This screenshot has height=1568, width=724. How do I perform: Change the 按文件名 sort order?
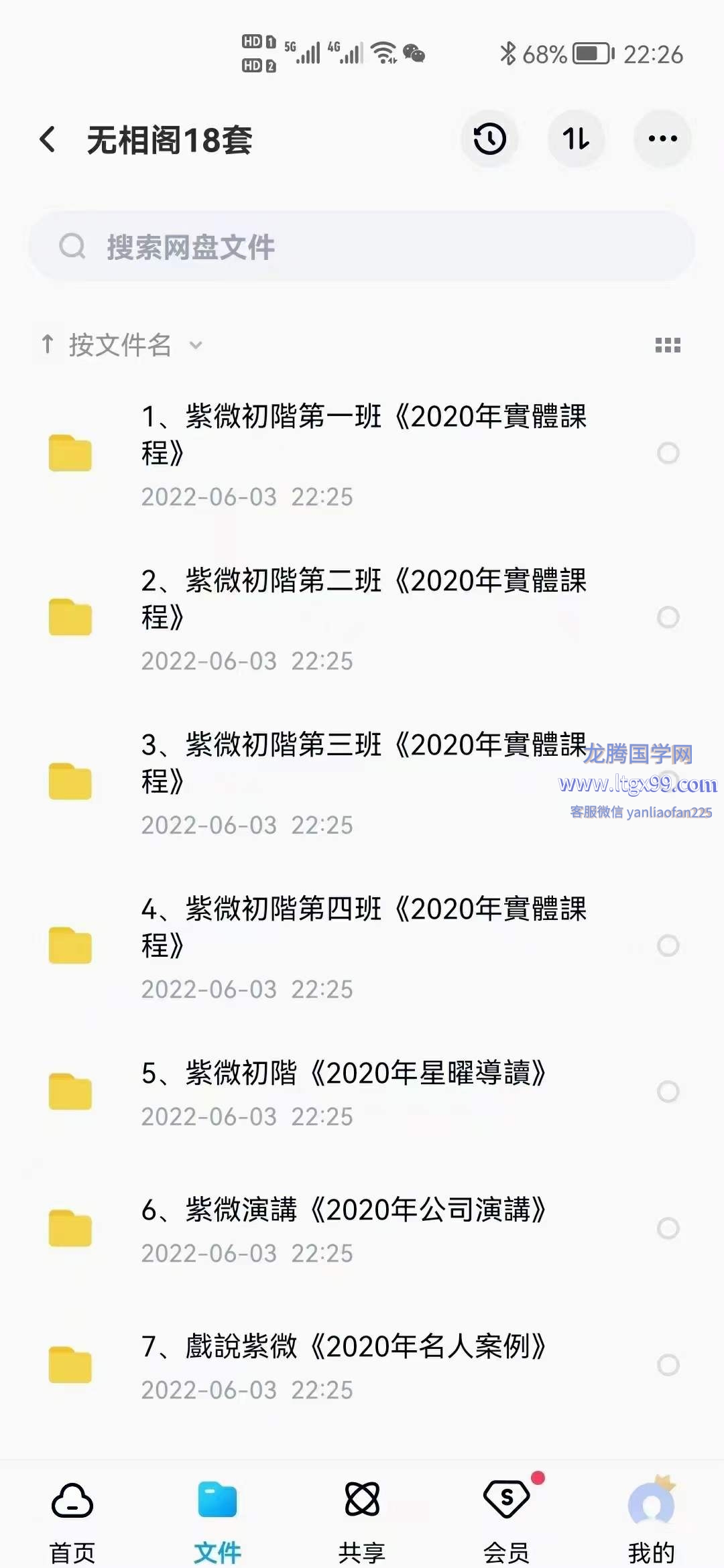pos(121,345)
